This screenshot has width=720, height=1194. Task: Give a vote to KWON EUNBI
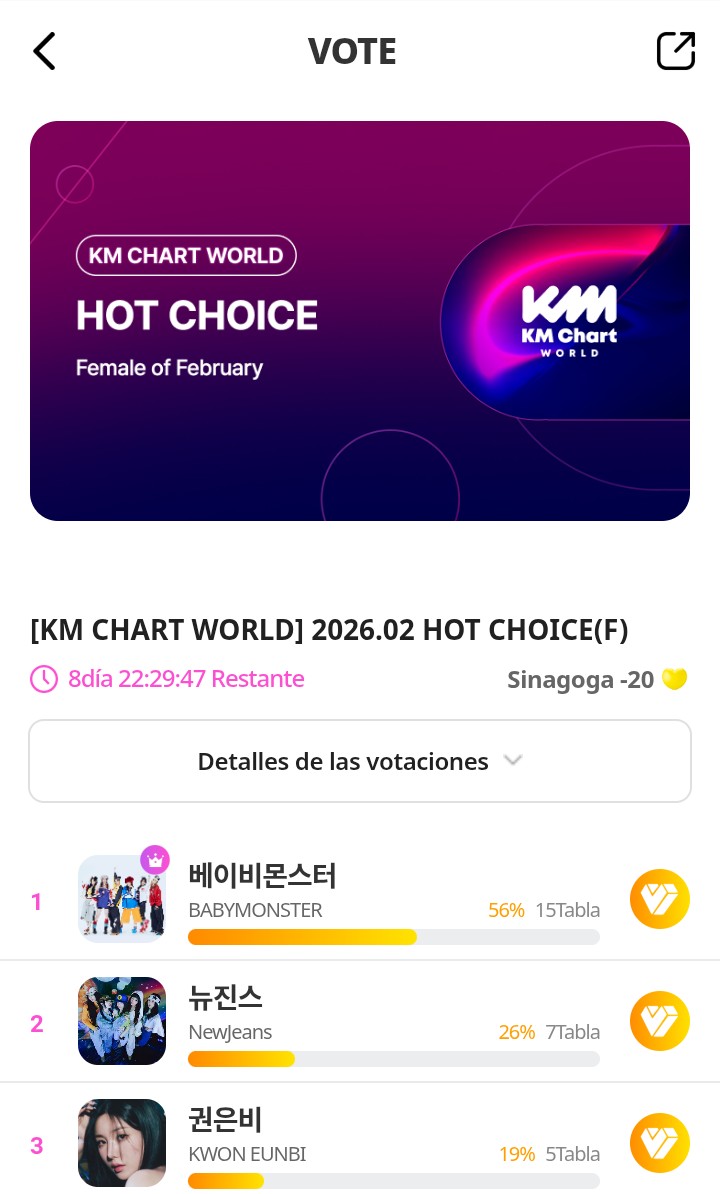(659, 1143)
